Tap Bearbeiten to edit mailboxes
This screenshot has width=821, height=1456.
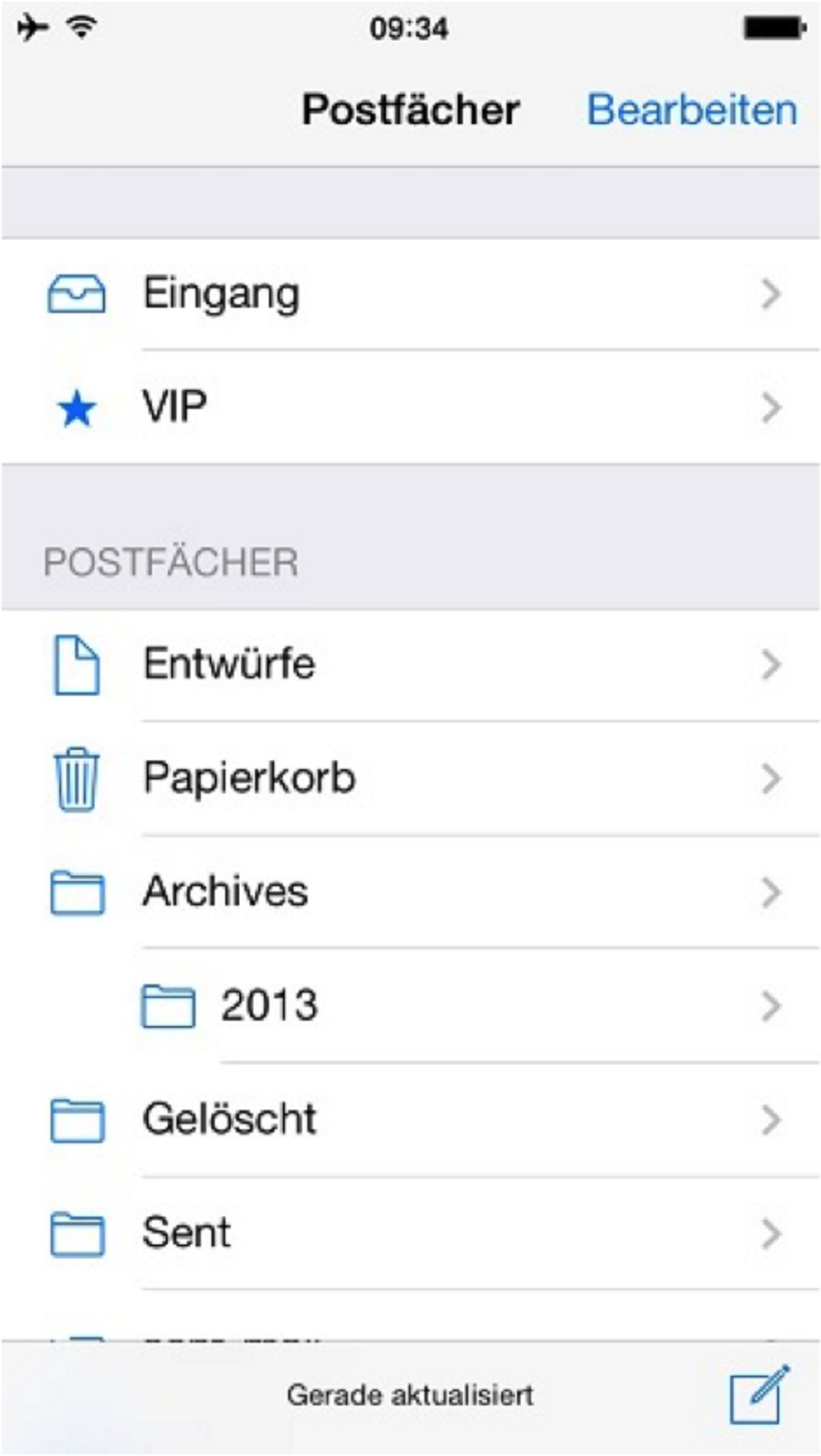pyautogui.click(x=692, y=110)
